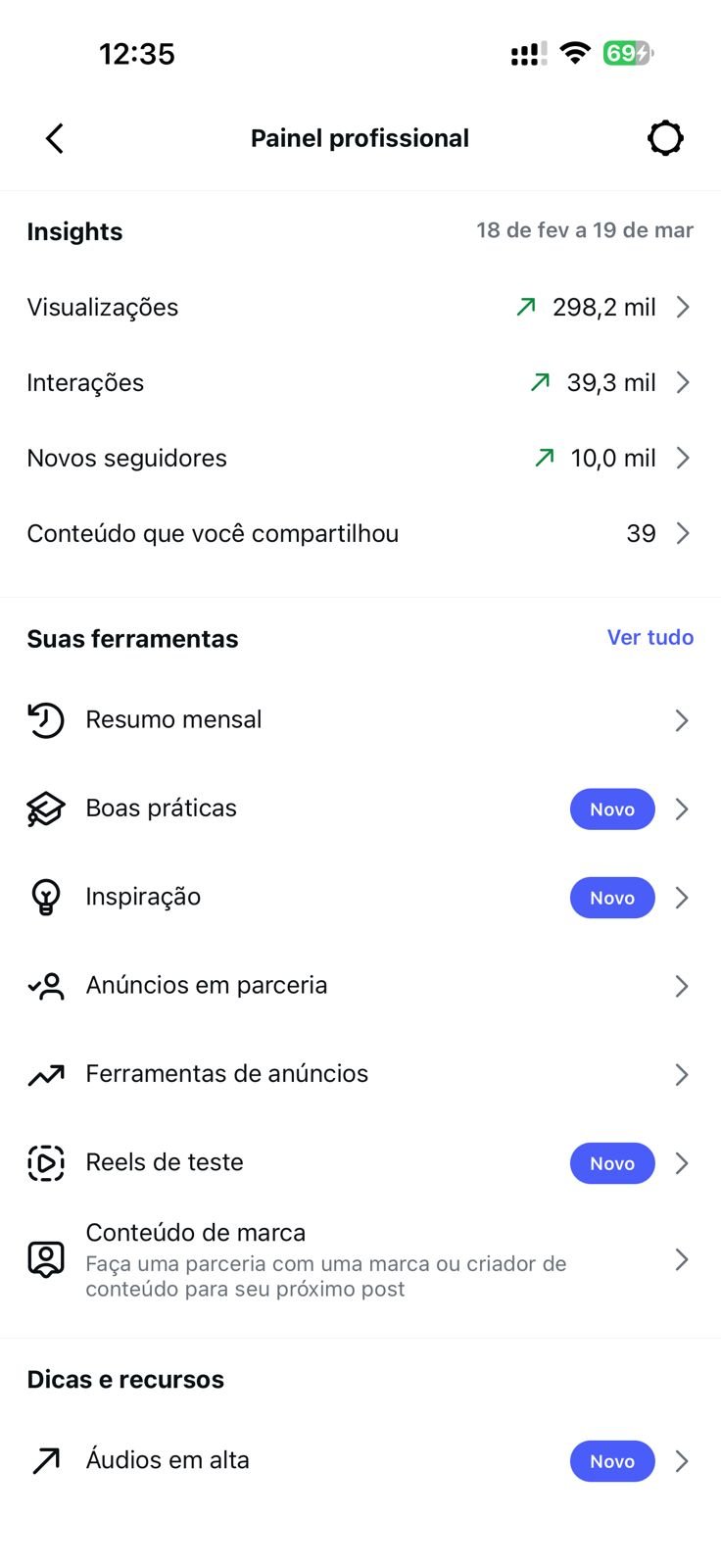Open Visualizações insights
This screenshot has height=1568, width=721.
pos(360,308)
